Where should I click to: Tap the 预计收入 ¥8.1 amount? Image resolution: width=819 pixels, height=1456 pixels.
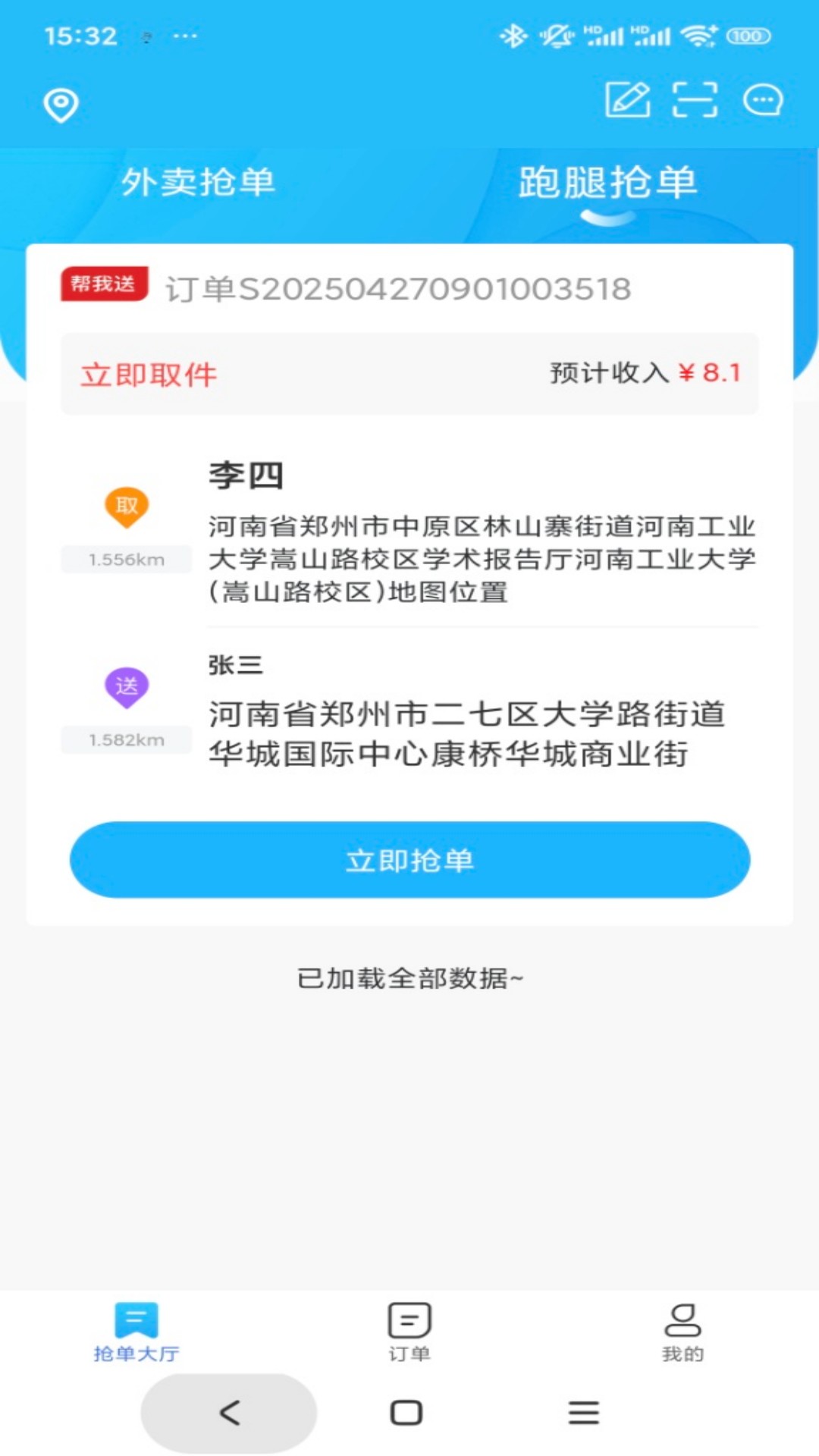click(644, 373)
